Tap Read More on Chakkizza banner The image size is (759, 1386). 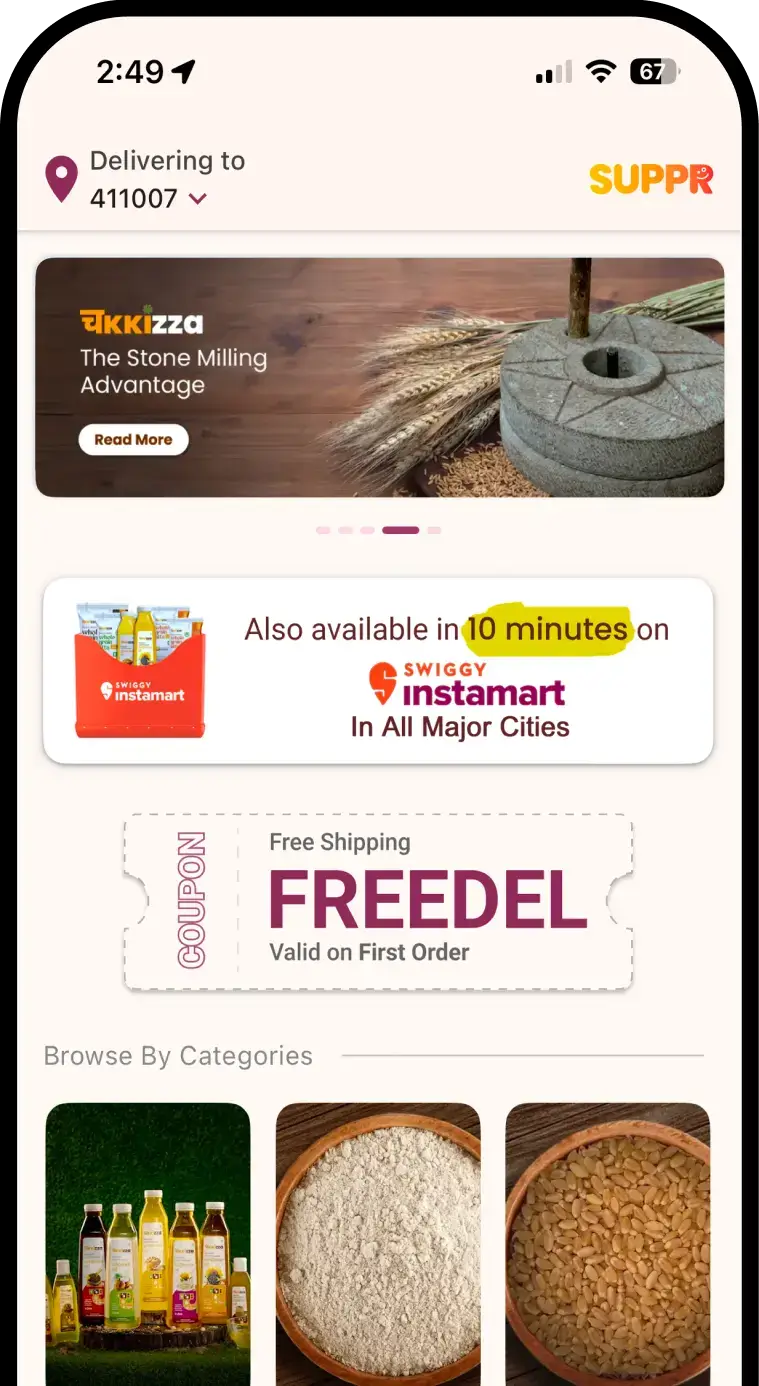133,439
